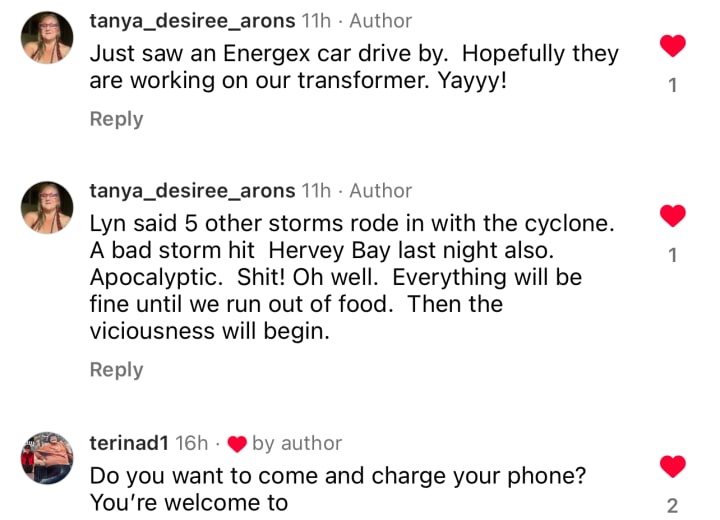Unlike terinad1's phone charging comment

[673, 466]
